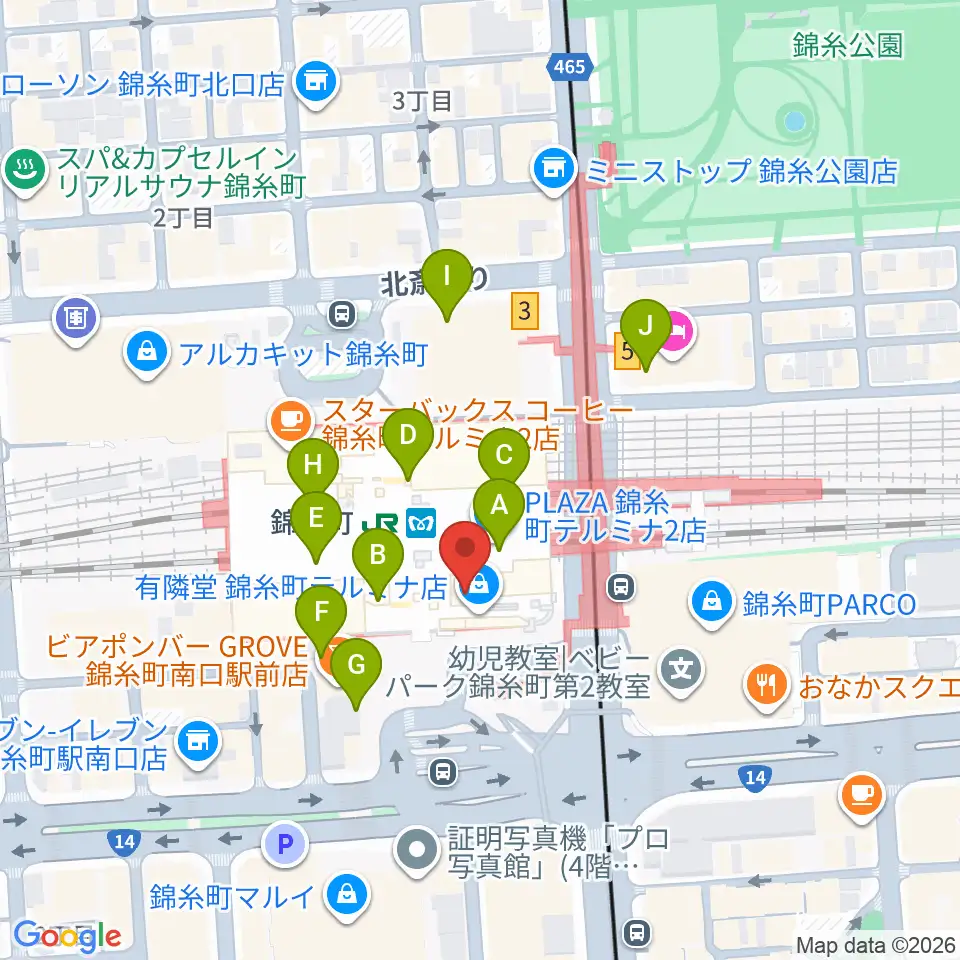Screen dimensions: 960x960
Task: Tap the Google logo
Action: 67,937
